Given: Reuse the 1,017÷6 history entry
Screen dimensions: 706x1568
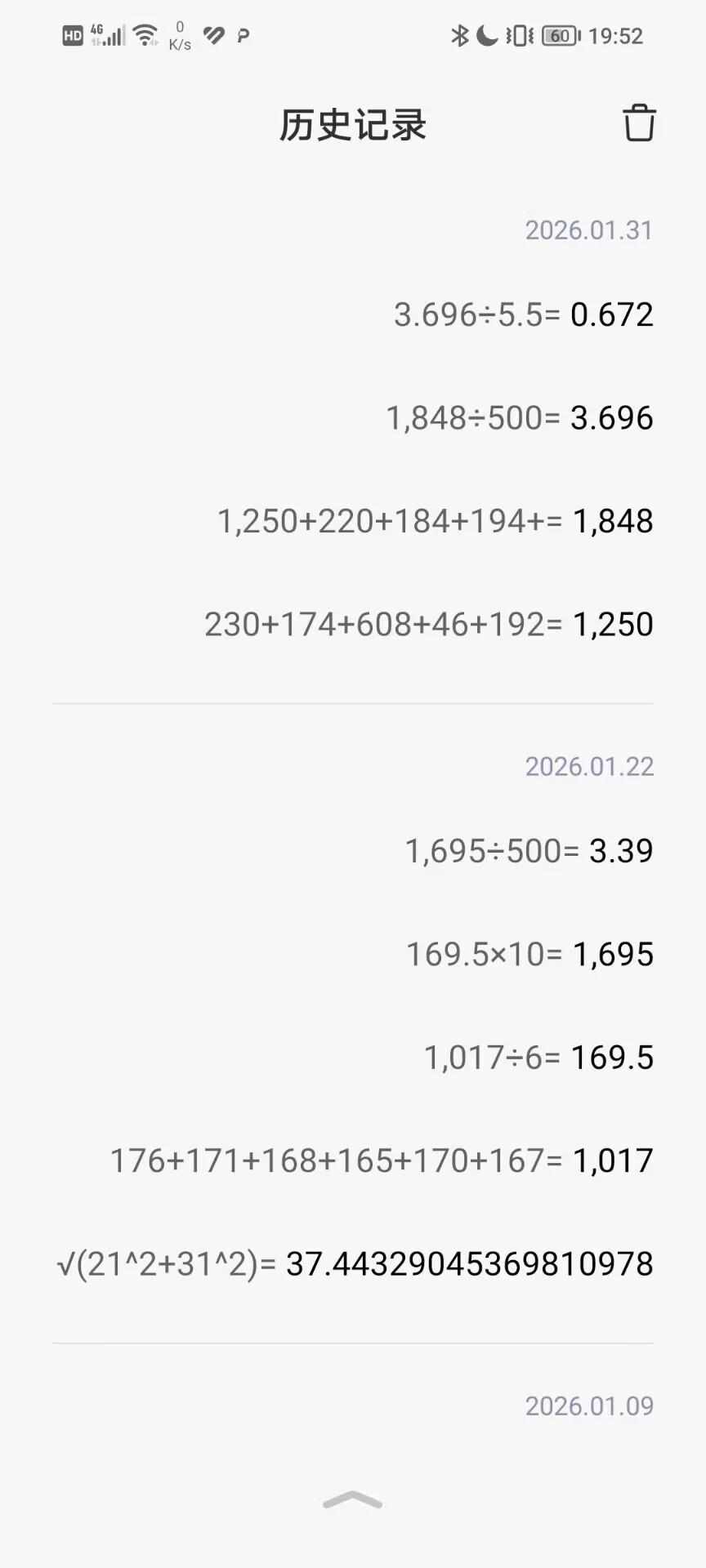Looking at the screenshot, I should [538, 1058].
